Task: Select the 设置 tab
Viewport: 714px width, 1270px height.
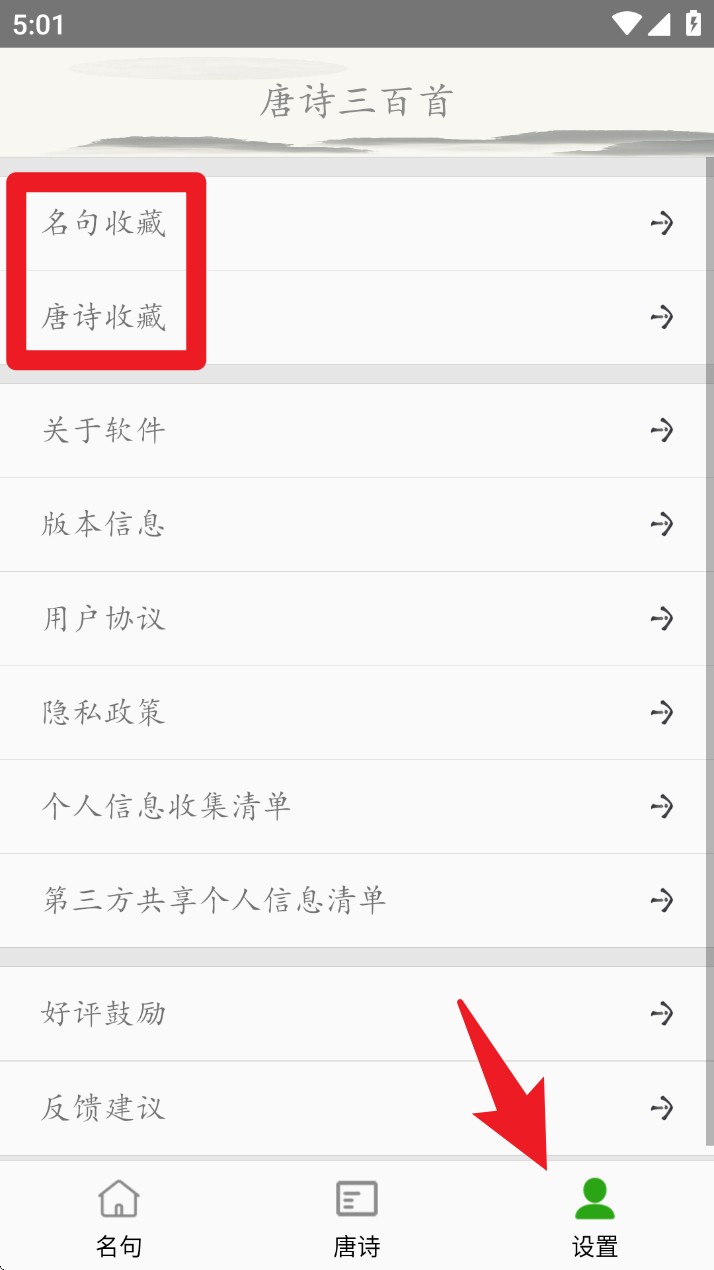Action: (x=595, y=1216)
